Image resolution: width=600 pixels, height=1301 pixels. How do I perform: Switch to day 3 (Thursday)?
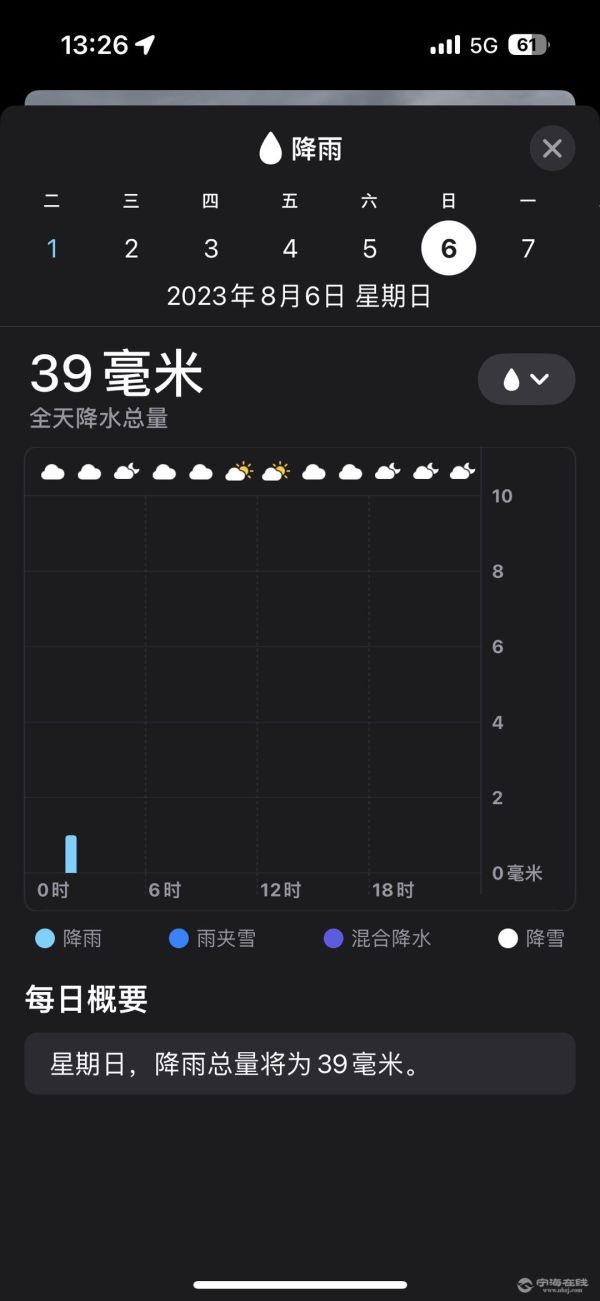pyautogui.click(x=210, y=248)
